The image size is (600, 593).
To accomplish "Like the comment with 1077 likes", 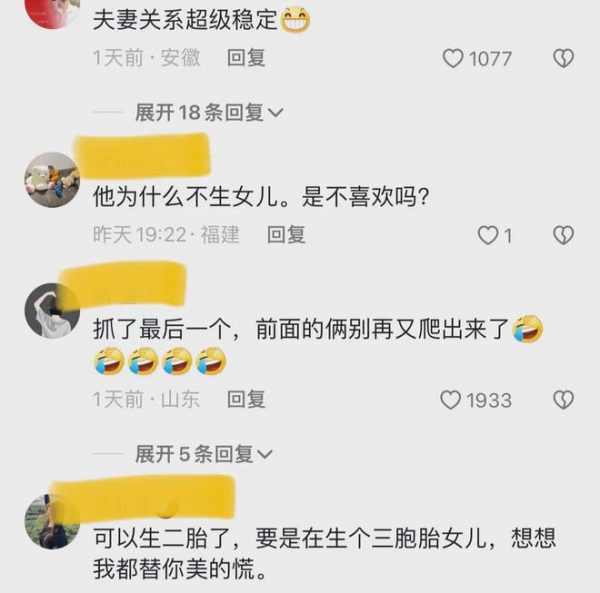I will click(454, 59).
